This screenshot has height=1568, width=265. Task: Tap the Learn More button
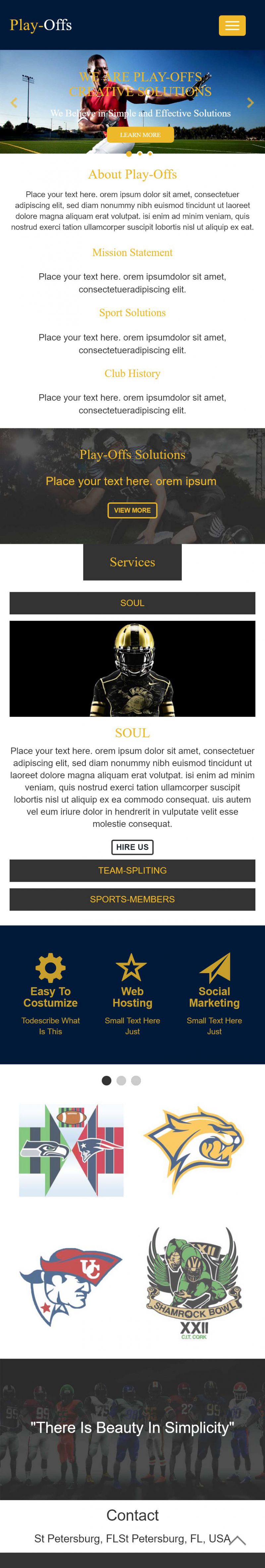[140, 135]
